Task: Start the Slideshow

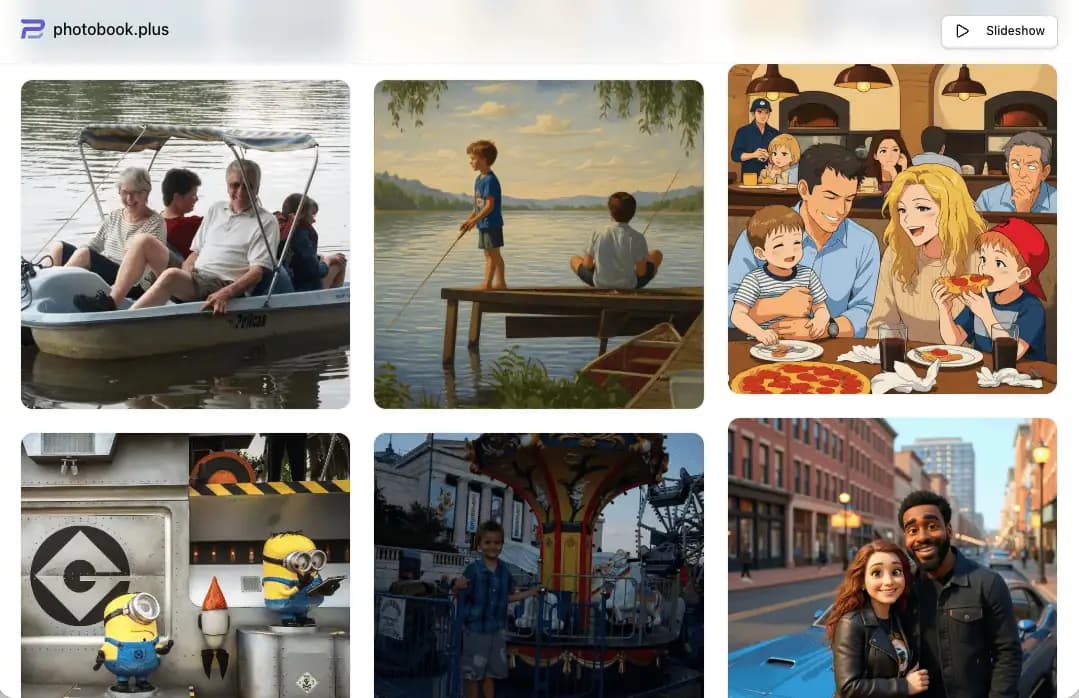Action: point(999,31)
